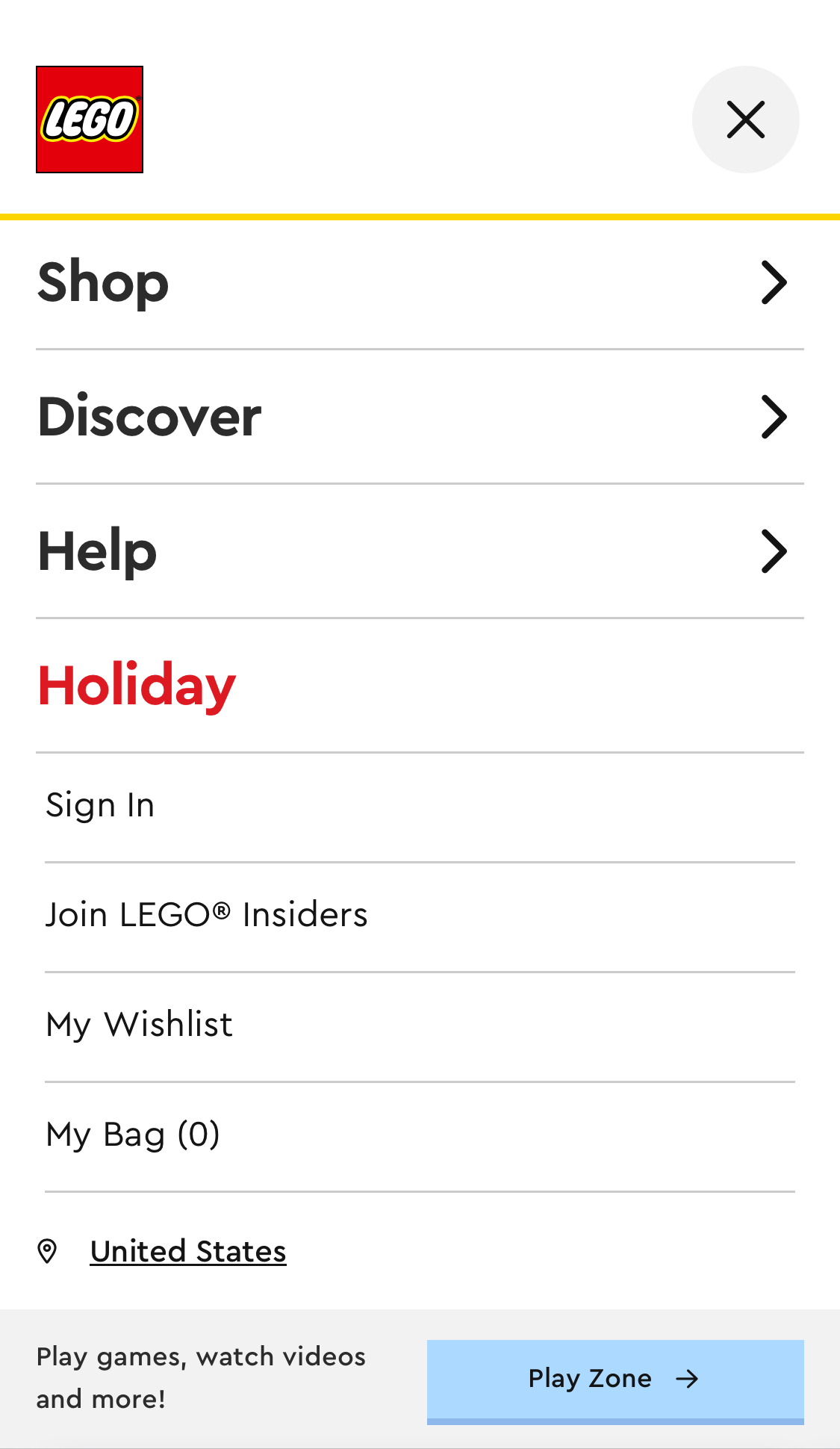Select the Shop menu entry
This screenshot has width=840, height=1449.
click(x=103, y=283)
